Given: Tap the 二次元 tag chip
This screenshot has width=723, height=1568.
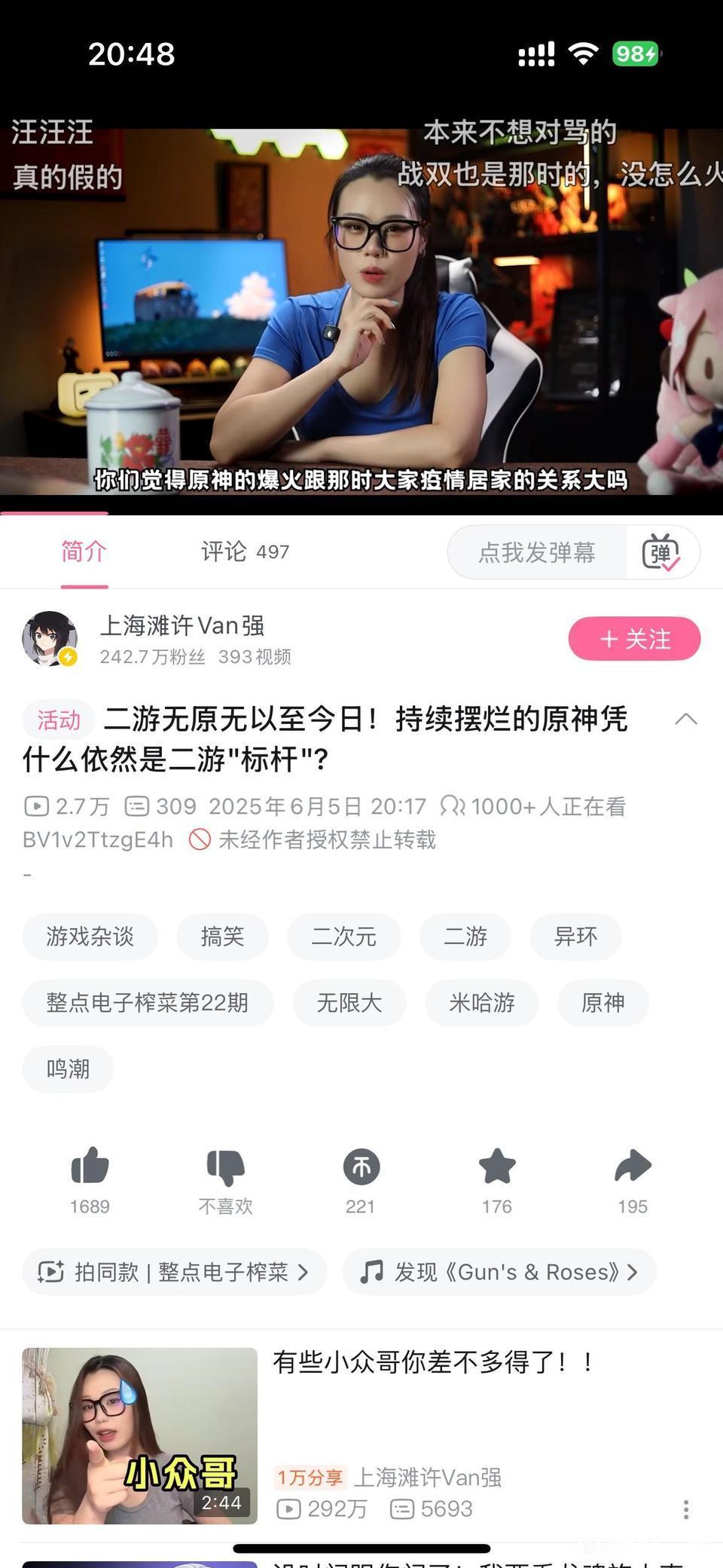Looking at the screenshot, I should [343, 937].
